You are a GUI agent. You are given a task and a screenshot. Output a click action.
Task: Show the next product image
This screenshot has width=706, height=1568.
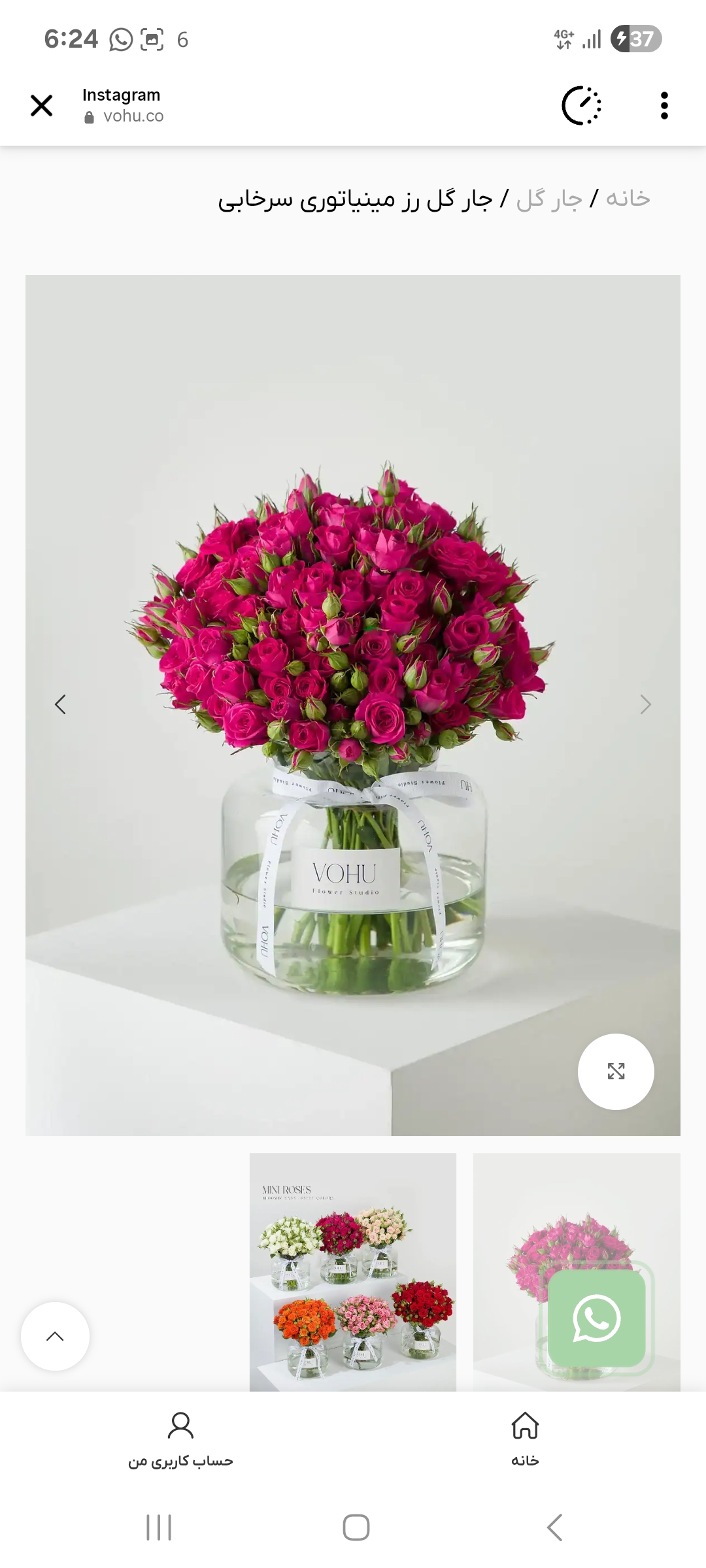pos(645,704)
